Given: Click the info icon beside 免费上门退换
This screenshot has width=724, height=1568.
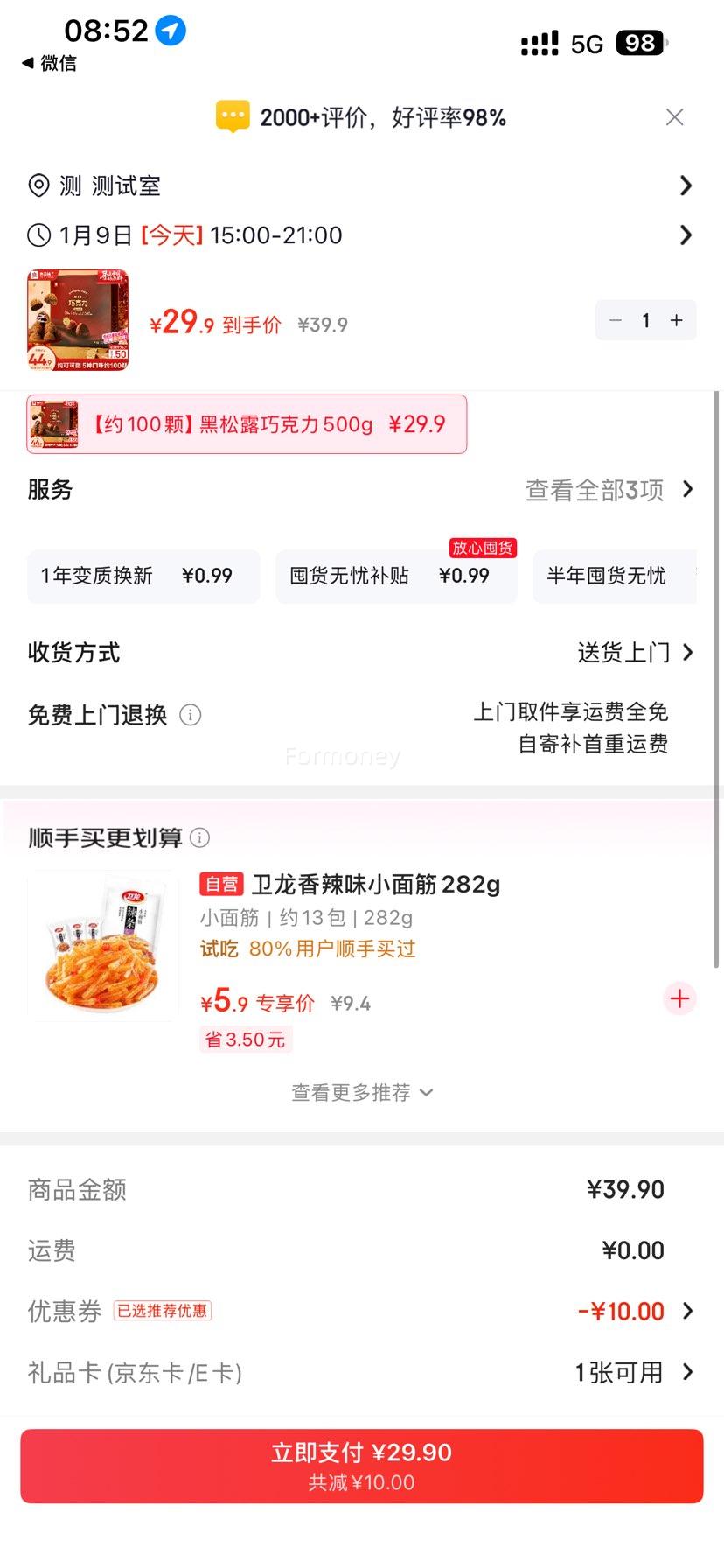Looking at the screenshot, I should tap(191, 715).
